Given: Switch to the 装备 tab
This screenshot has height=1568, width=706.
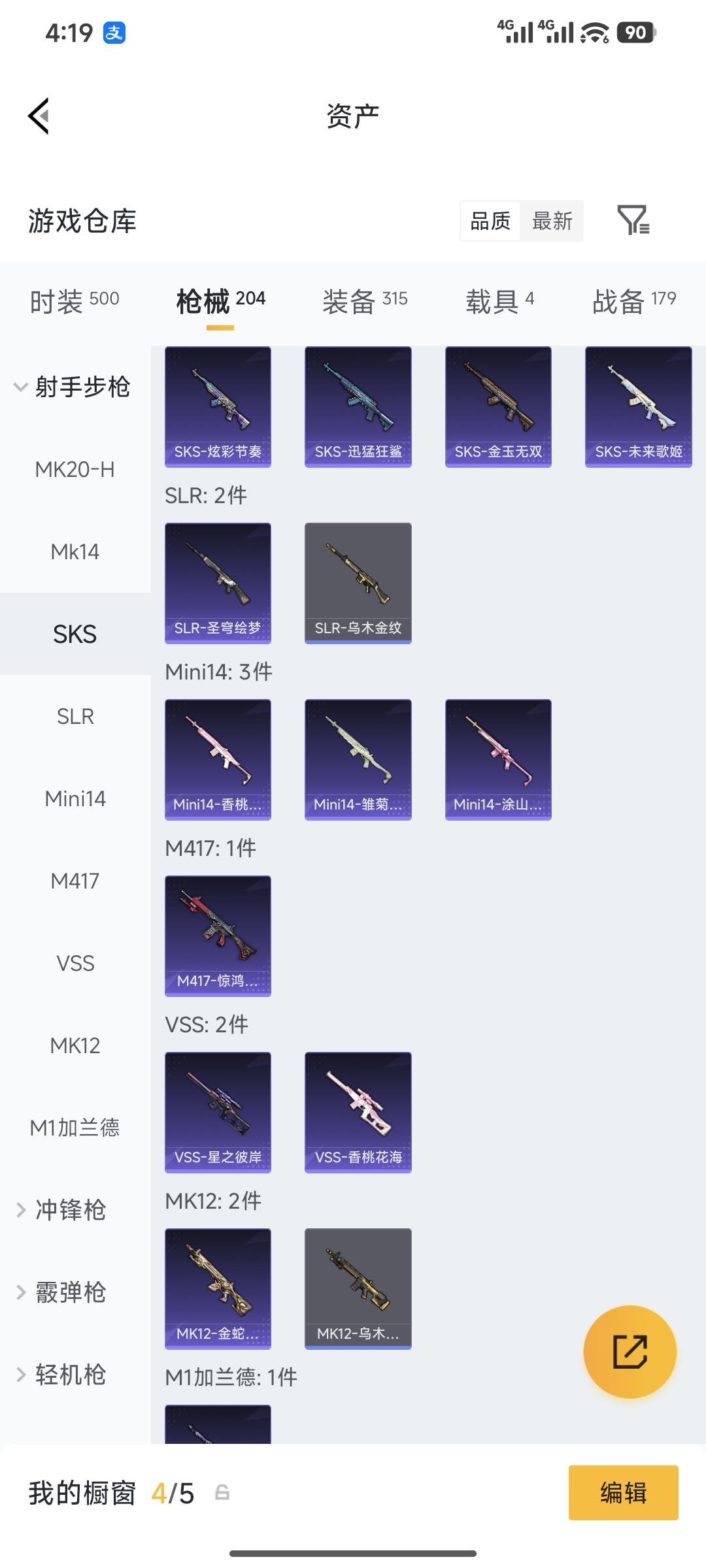Looking at the screenshot, I should point(365,301).
